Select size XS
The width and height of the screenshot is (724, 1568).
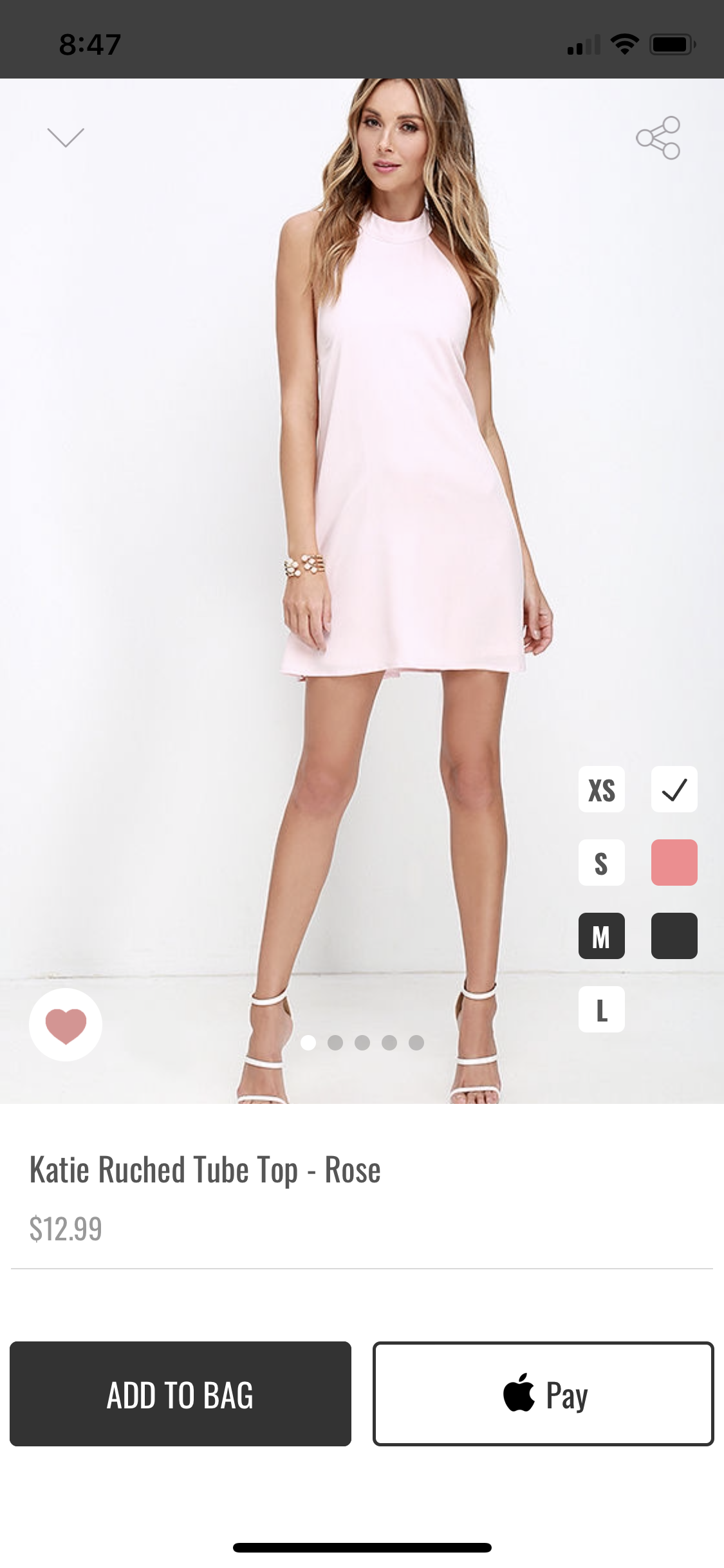click(601, 789)
